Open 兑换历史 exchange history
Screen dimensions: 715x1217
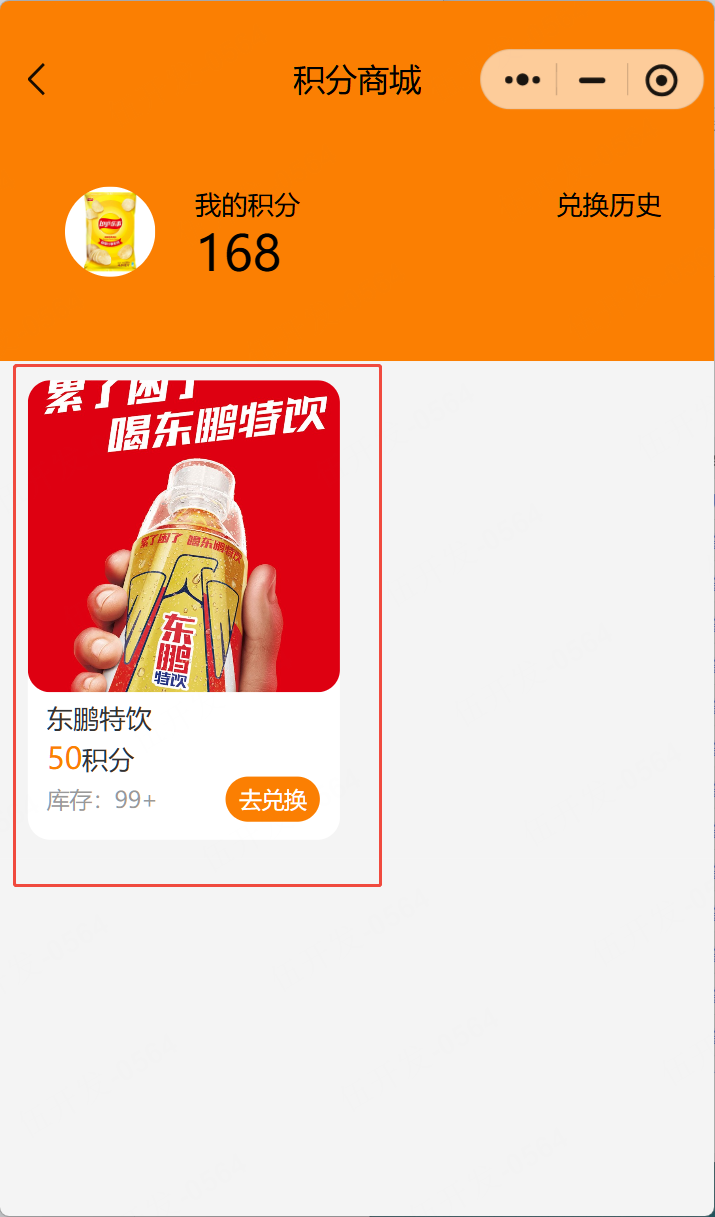[609, 206]
